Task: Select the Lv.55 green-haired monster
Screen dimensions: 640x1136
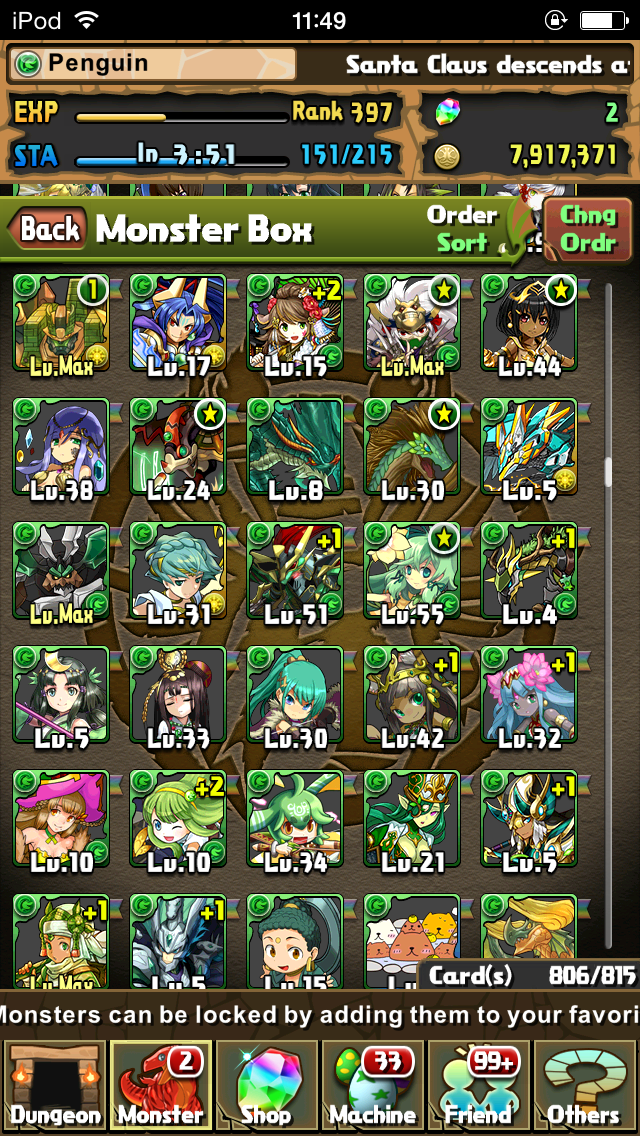Action: (x=412, y=571)
